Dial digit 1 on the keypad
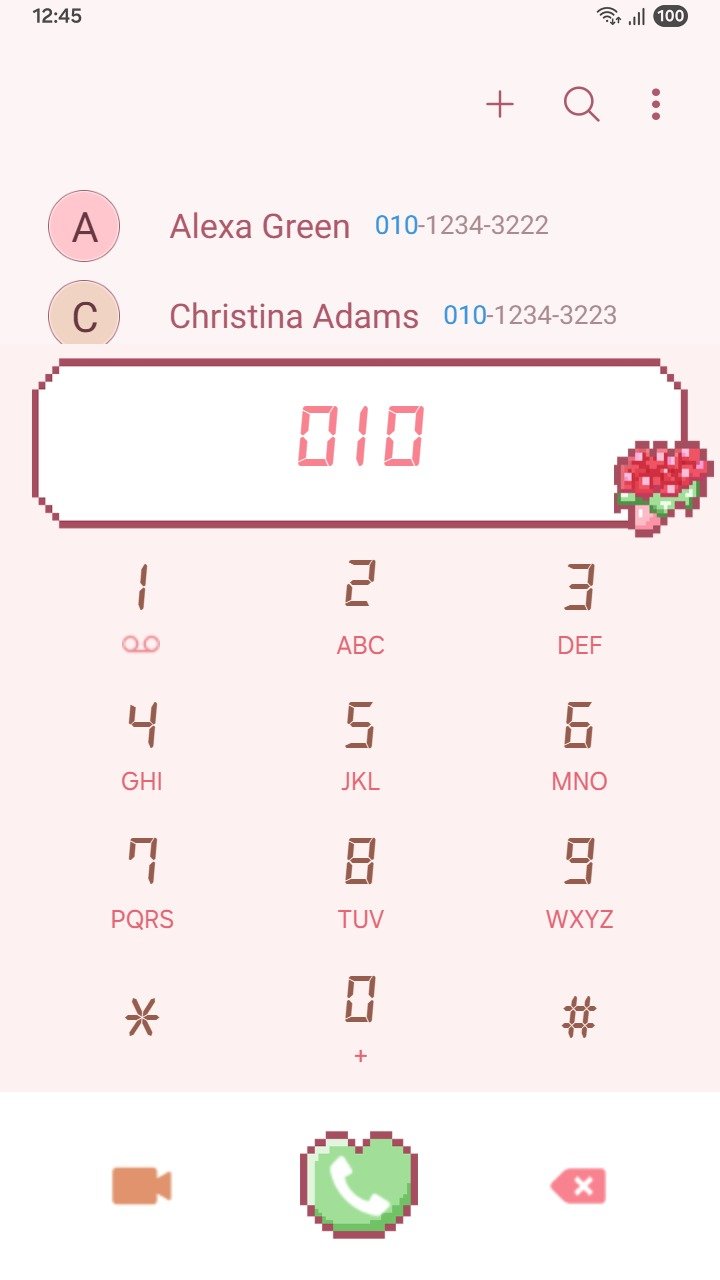This screenshot has height=1280, width=720. coord(142,605)
